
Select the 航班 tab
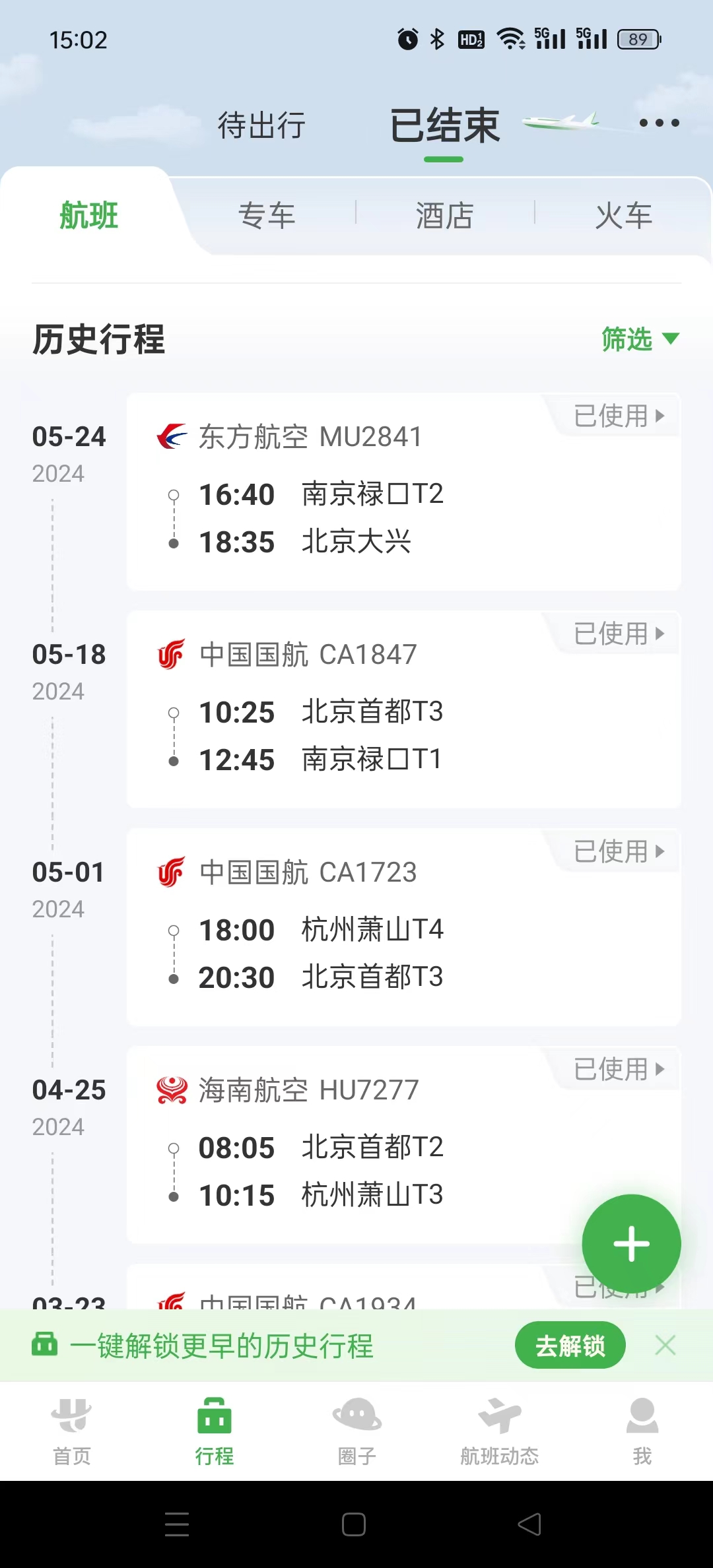[x=89, y=216]
